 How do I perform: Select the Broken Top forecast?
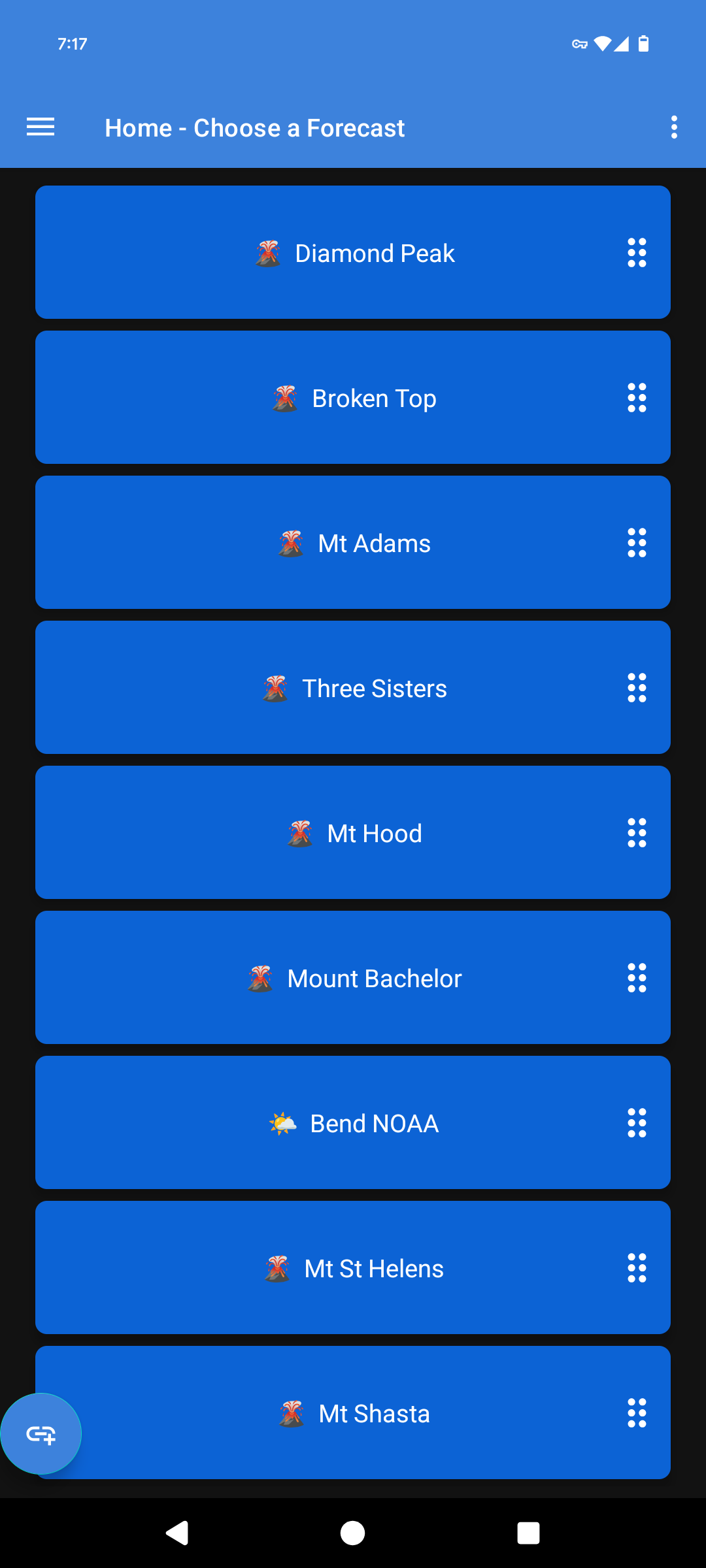click(353, 398)
